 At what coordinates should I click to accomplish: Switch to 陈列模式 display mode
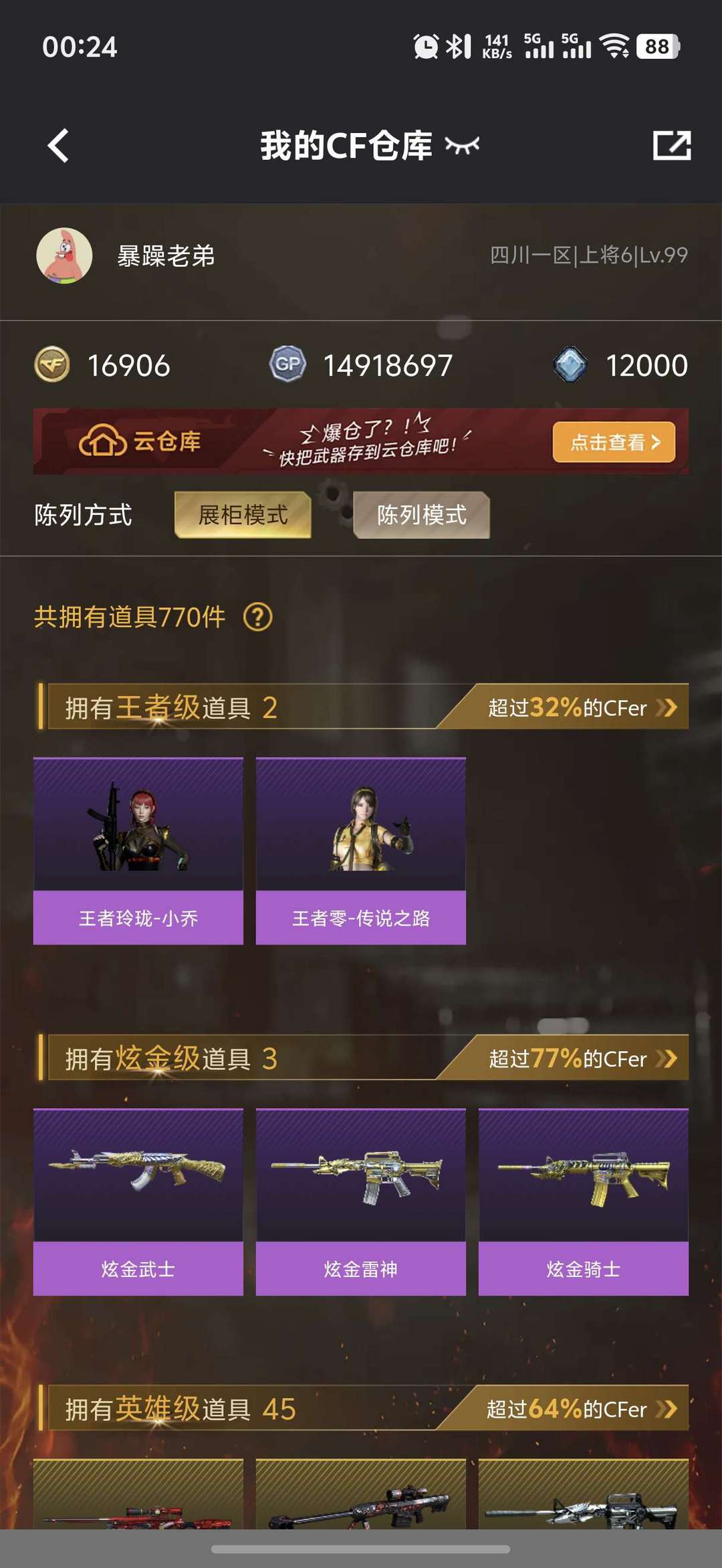pyautogui.click(x=421, y=515)
